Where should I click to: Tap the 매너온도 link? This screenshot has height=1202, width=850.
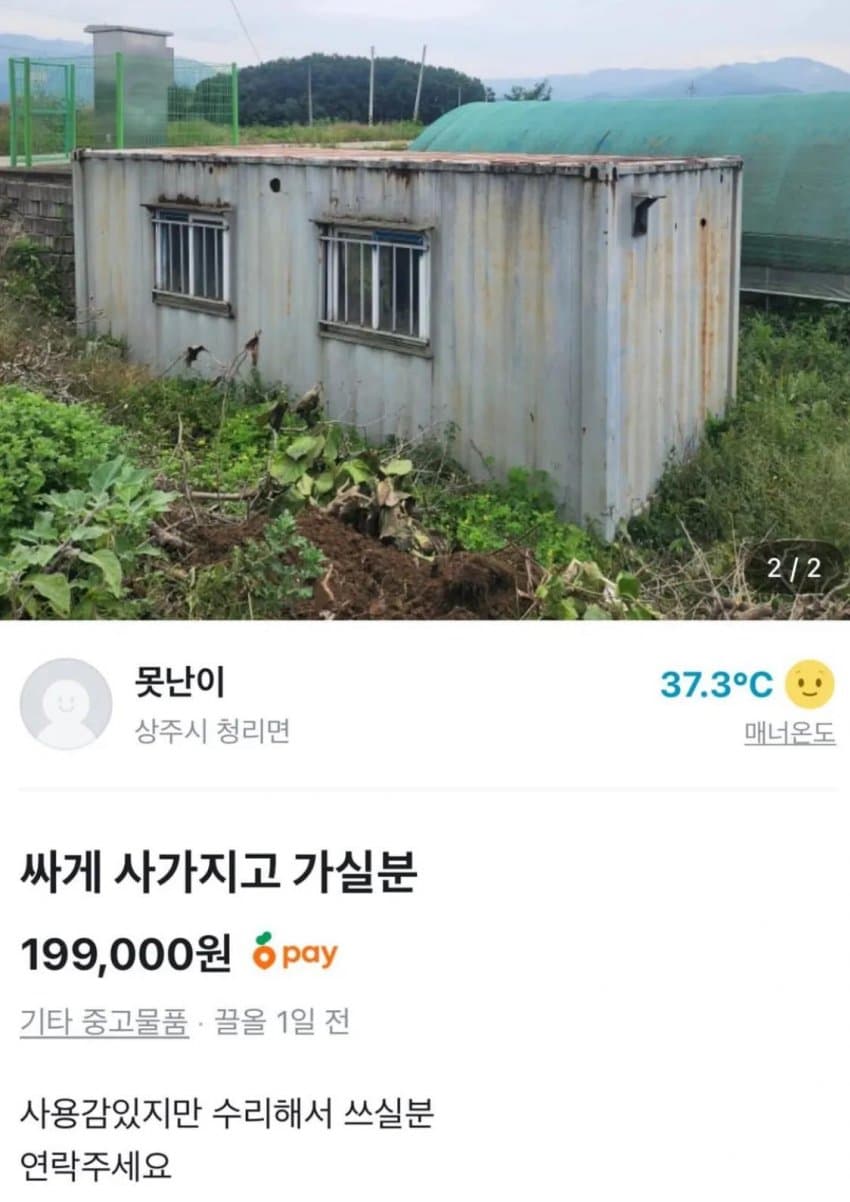pos(789,733)
